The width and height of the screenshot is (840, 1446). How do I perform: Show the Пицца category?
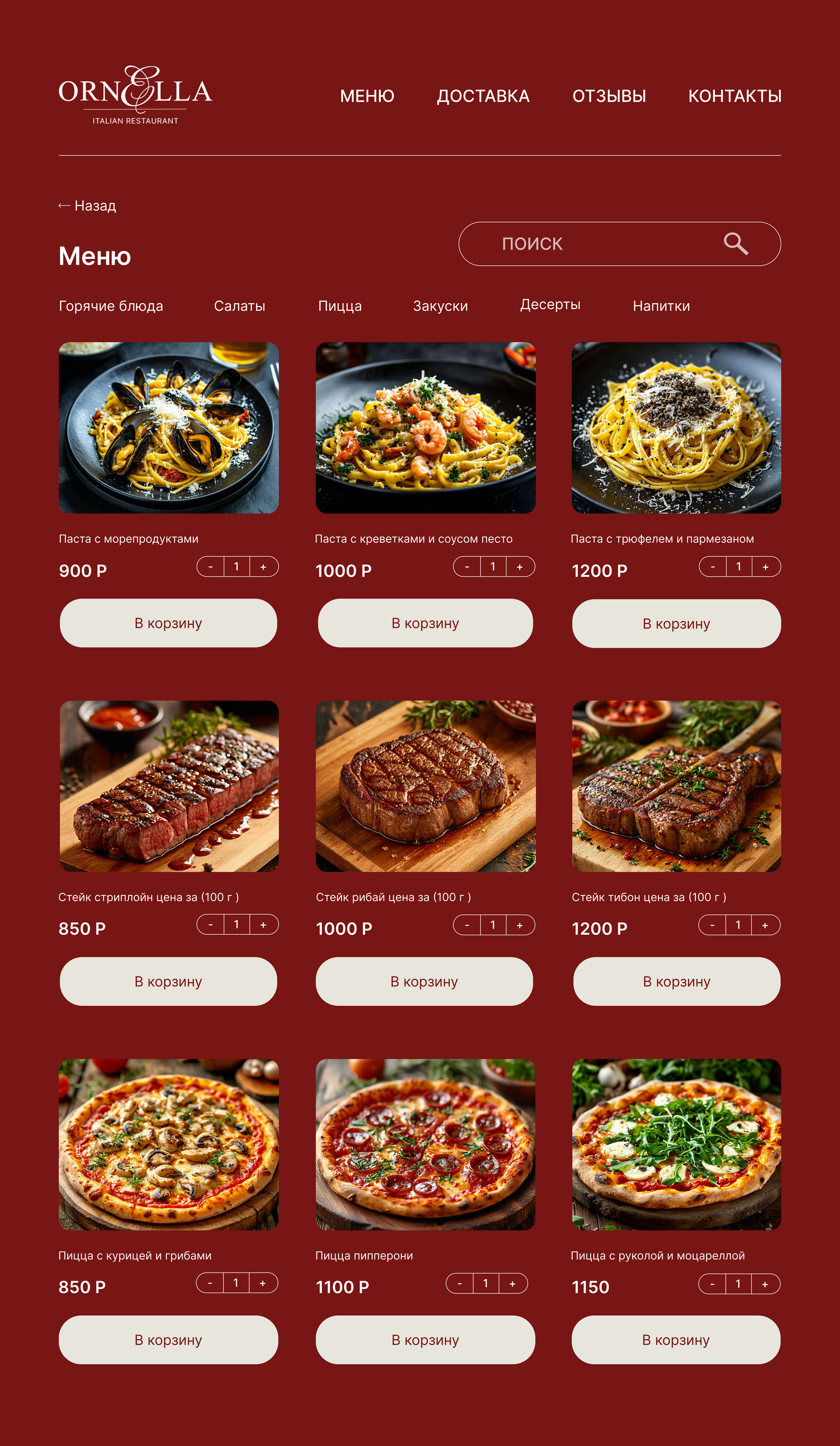point(340,306)
